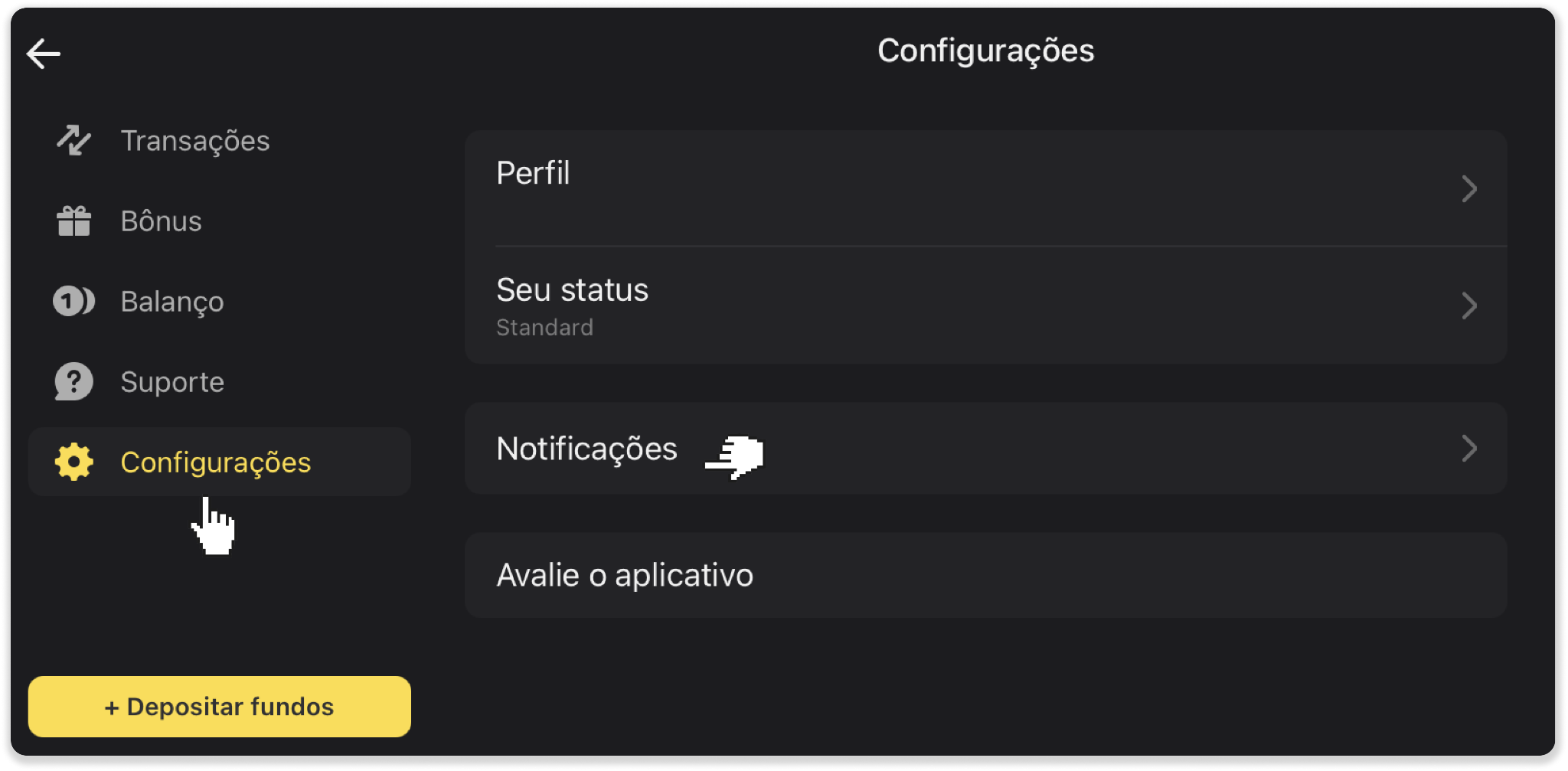Select Configurações in the side menu
Screen dimensions: 1568x771
pyautogui.click(x=216, y=462)
